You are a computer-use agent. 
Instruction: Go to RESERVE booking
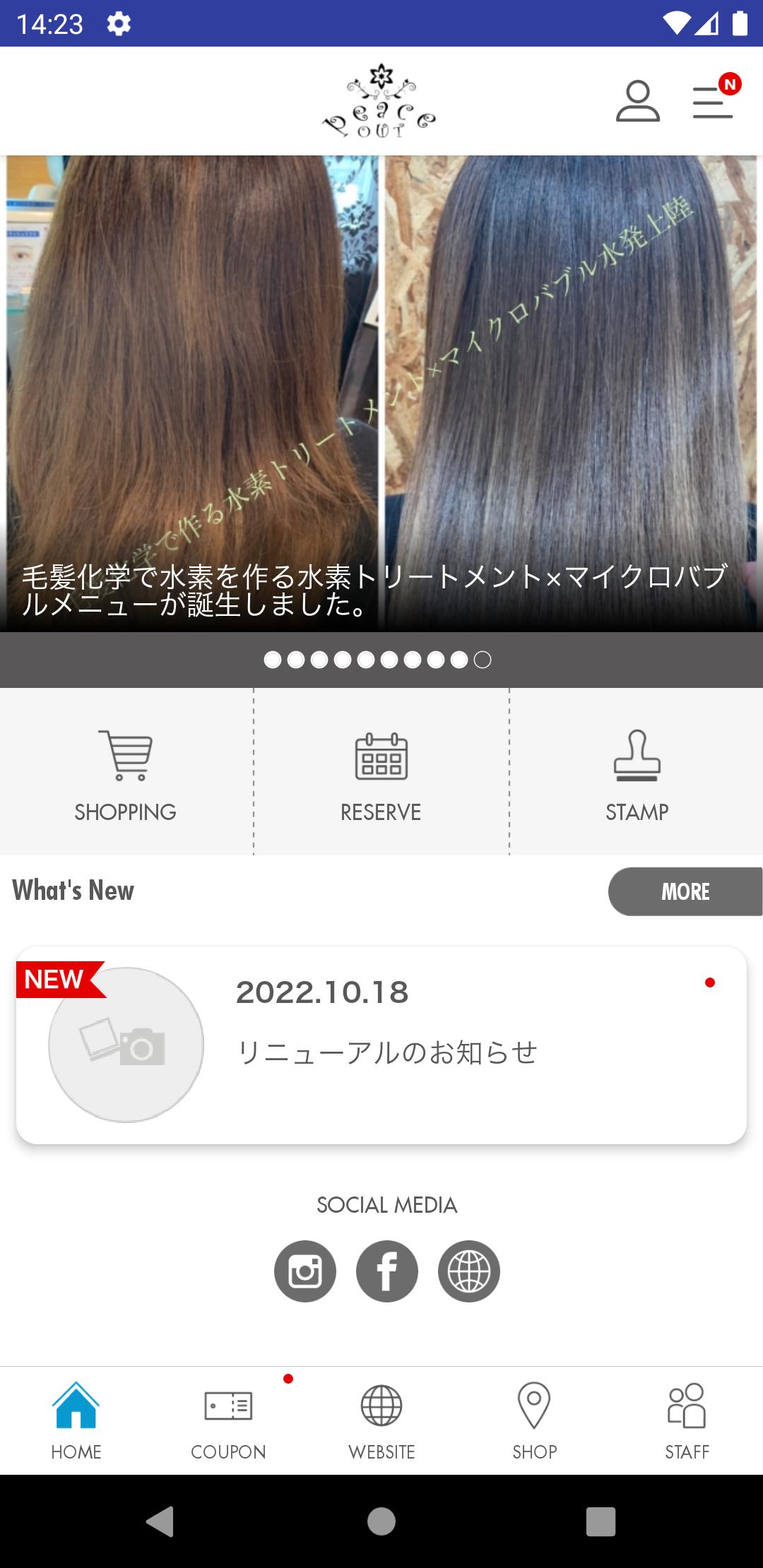381,772
